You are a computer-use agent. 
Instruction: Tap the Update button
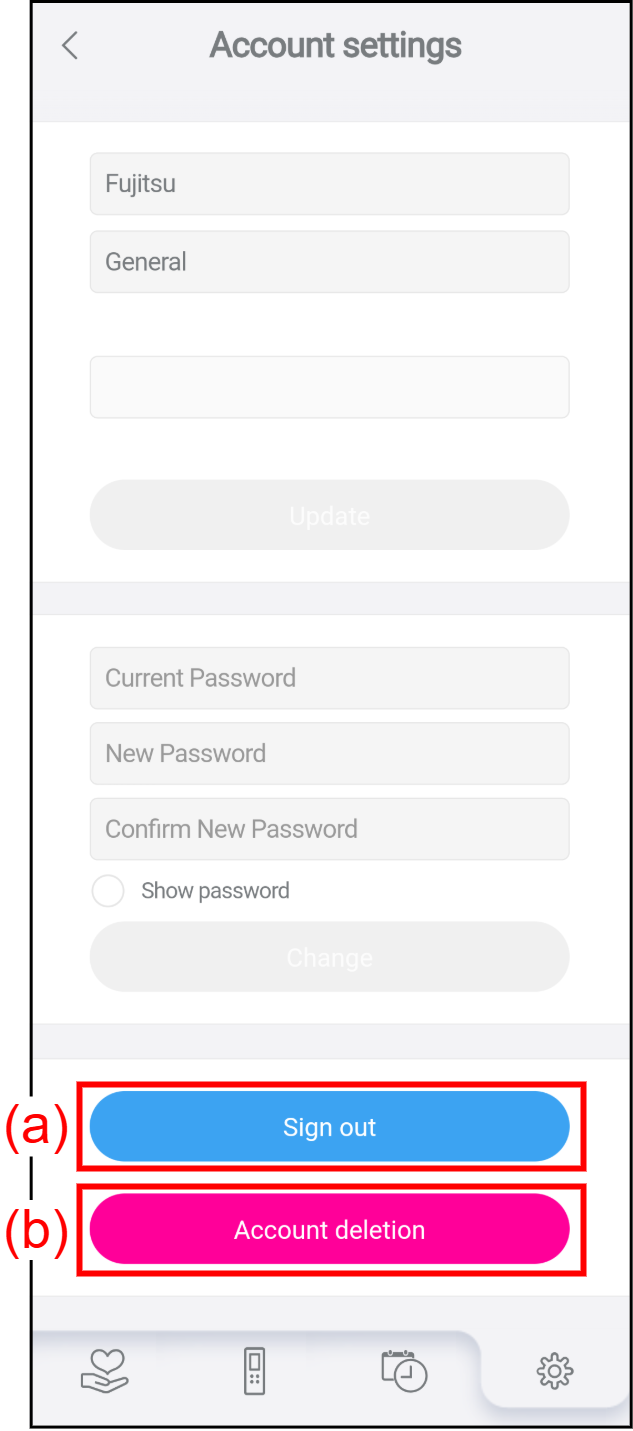pyautogui.click(x=329, y=515)
